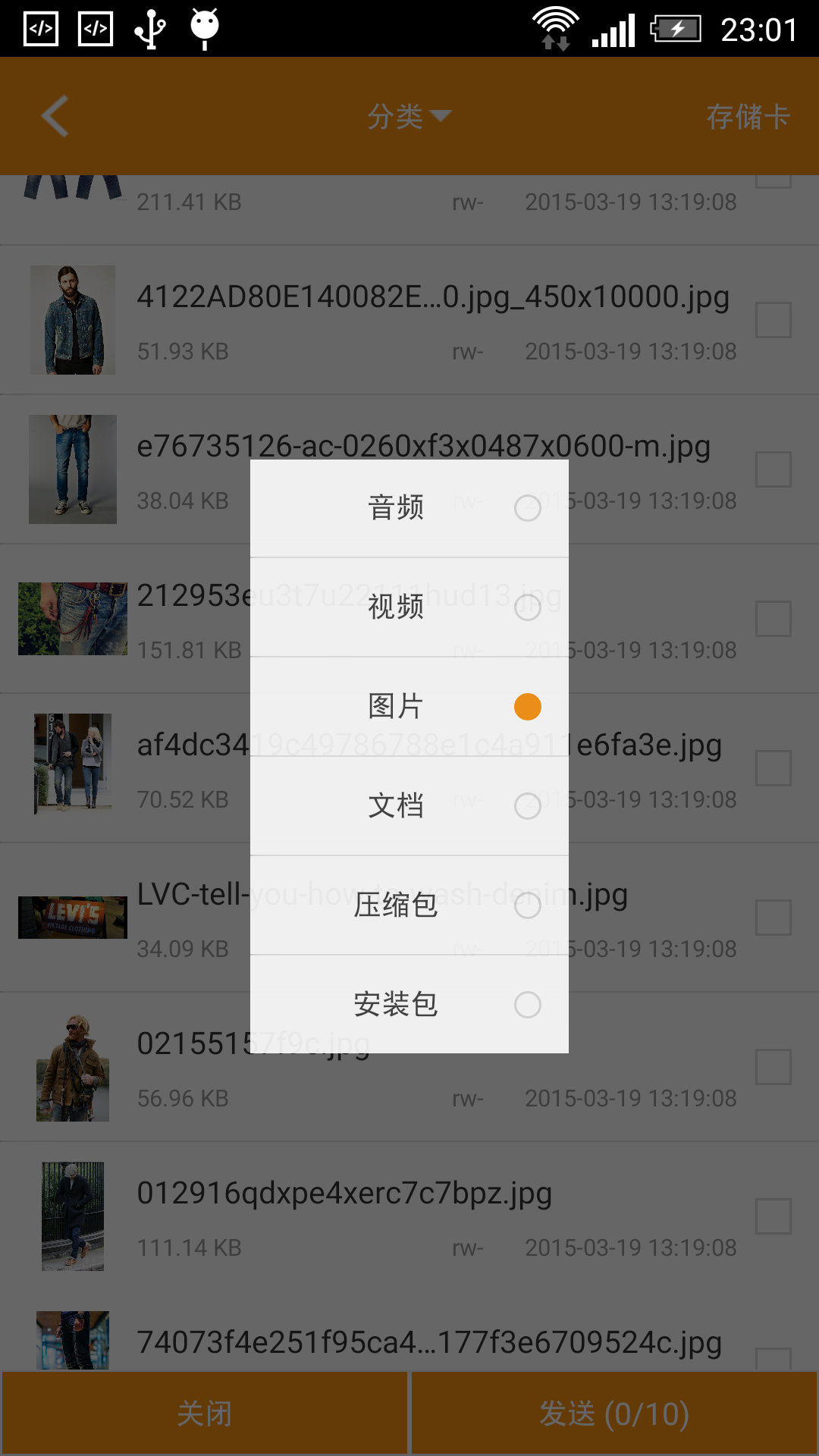Screen dimensions: 819x1456
Task: Pick 文档 from the category popup
Action: pyautogui.click(x=409, y=806)
